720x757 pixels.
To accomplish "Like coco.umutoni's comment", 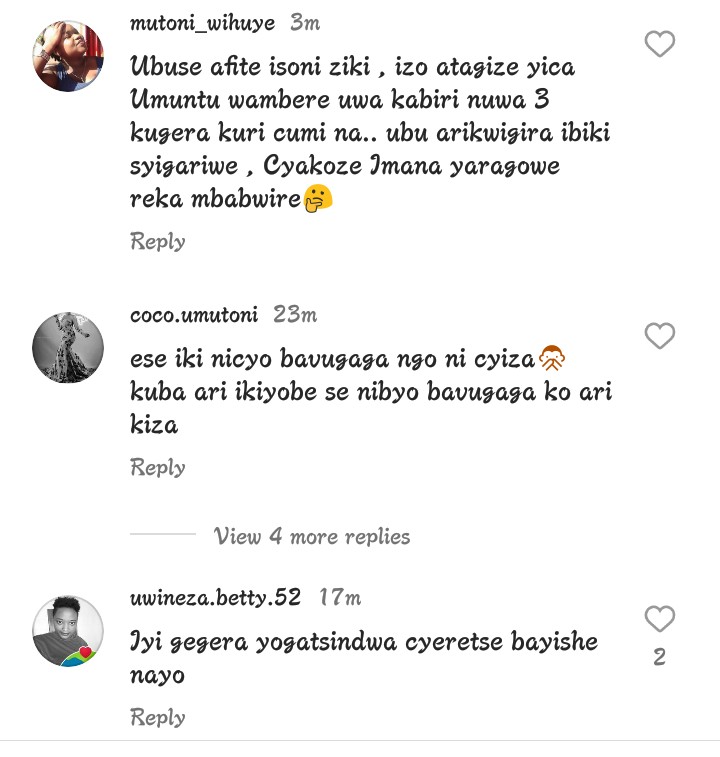I will coord(659,336).
